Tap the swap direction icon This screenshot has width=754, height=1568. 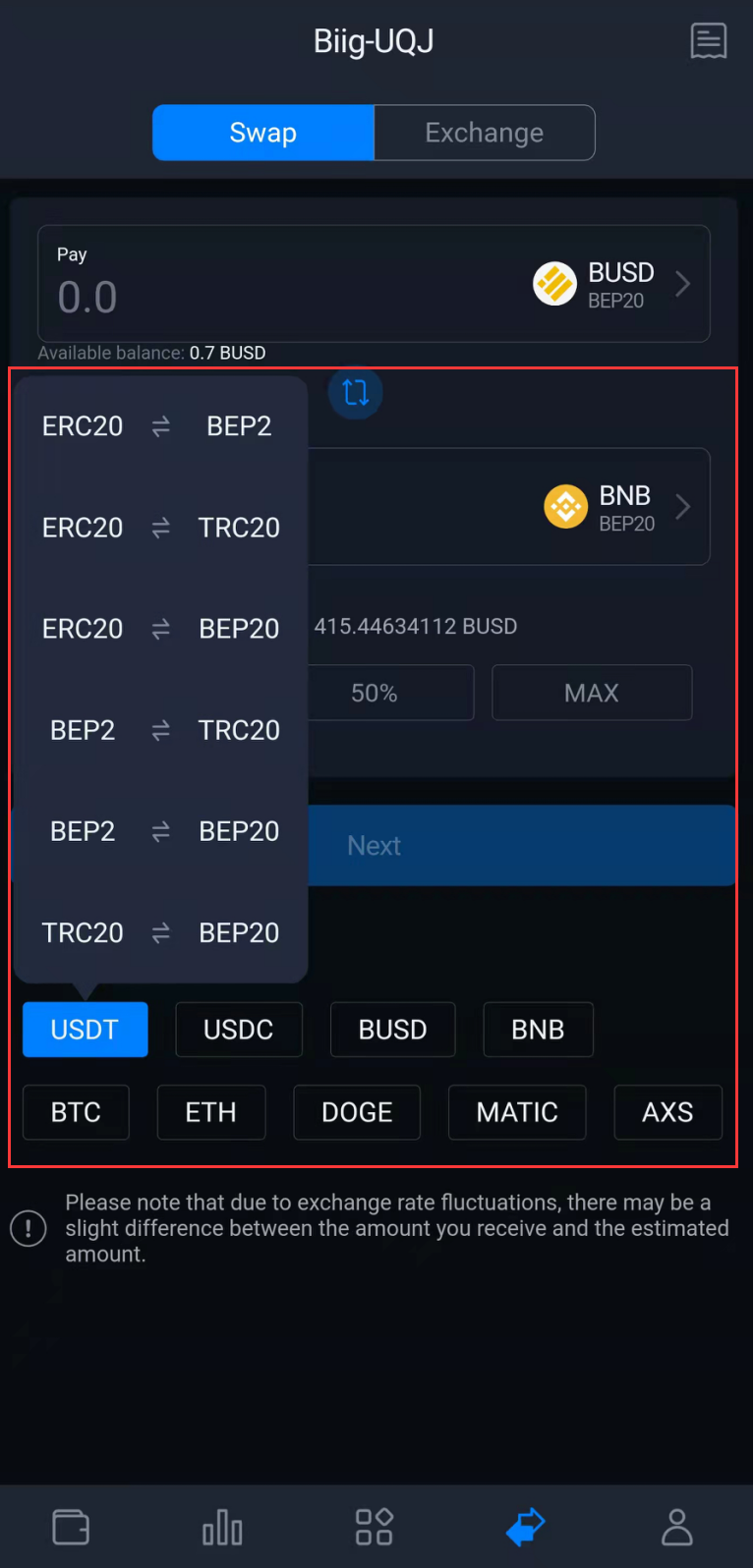pyautogui.click(x=355, y=393)
